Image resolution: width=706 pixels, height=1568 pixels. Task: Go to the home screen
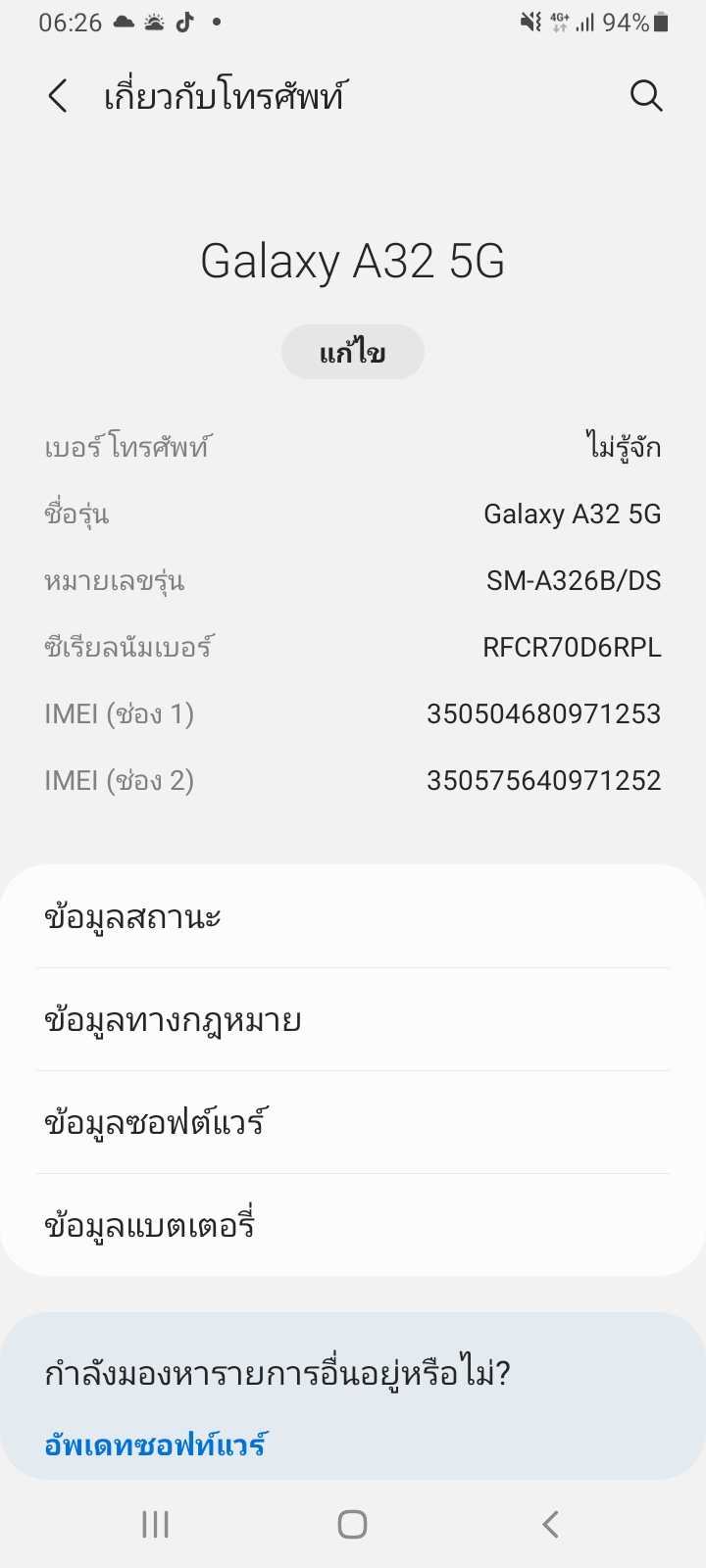352,1524
